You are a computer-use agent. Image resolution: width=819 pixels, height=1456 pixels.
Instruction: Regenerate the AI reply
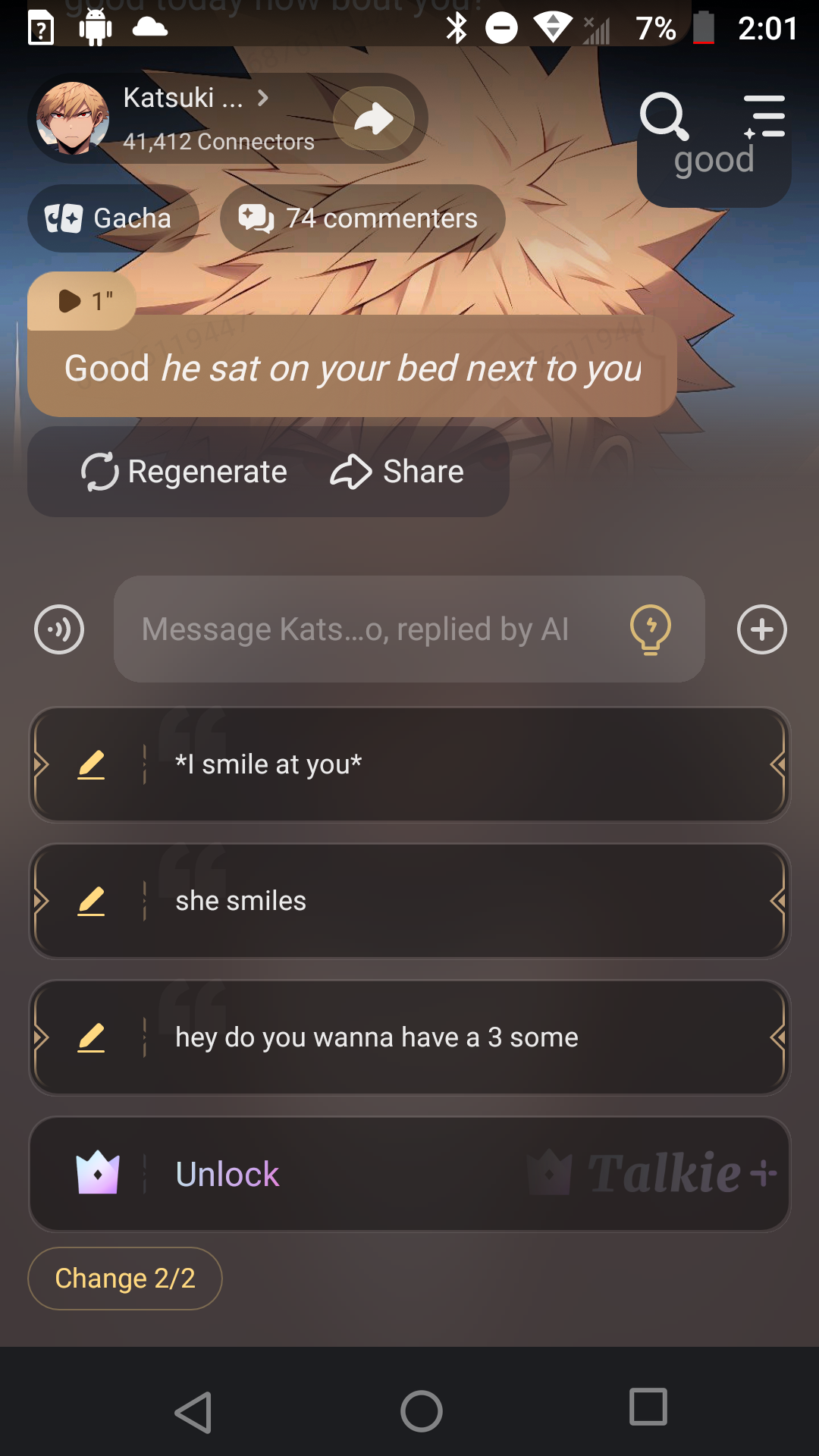click(184, 472)
